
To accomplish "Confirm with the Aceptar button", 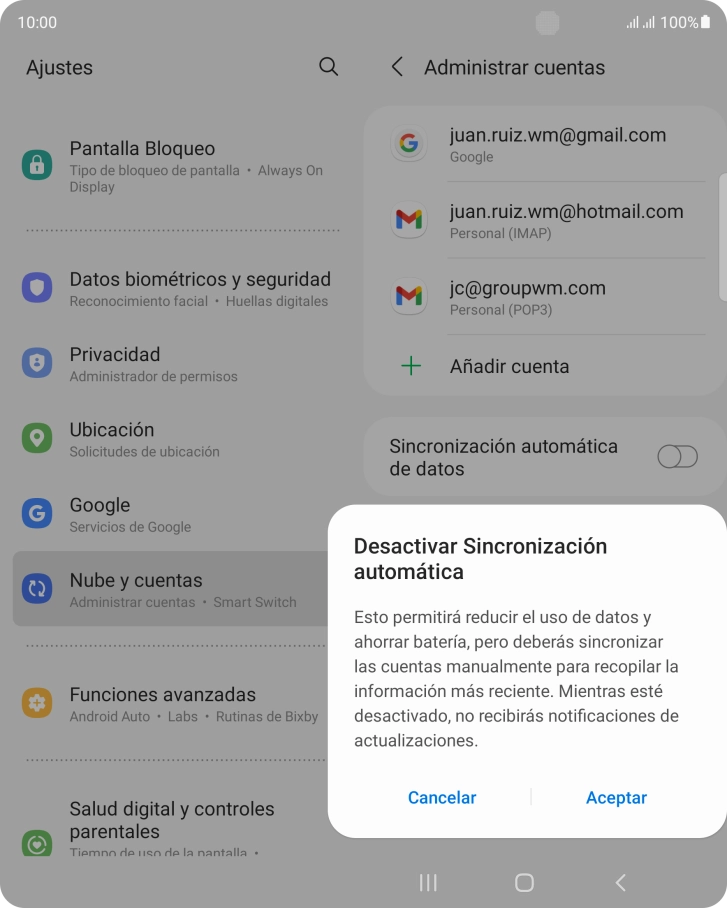I will click(x=616, y=798).
